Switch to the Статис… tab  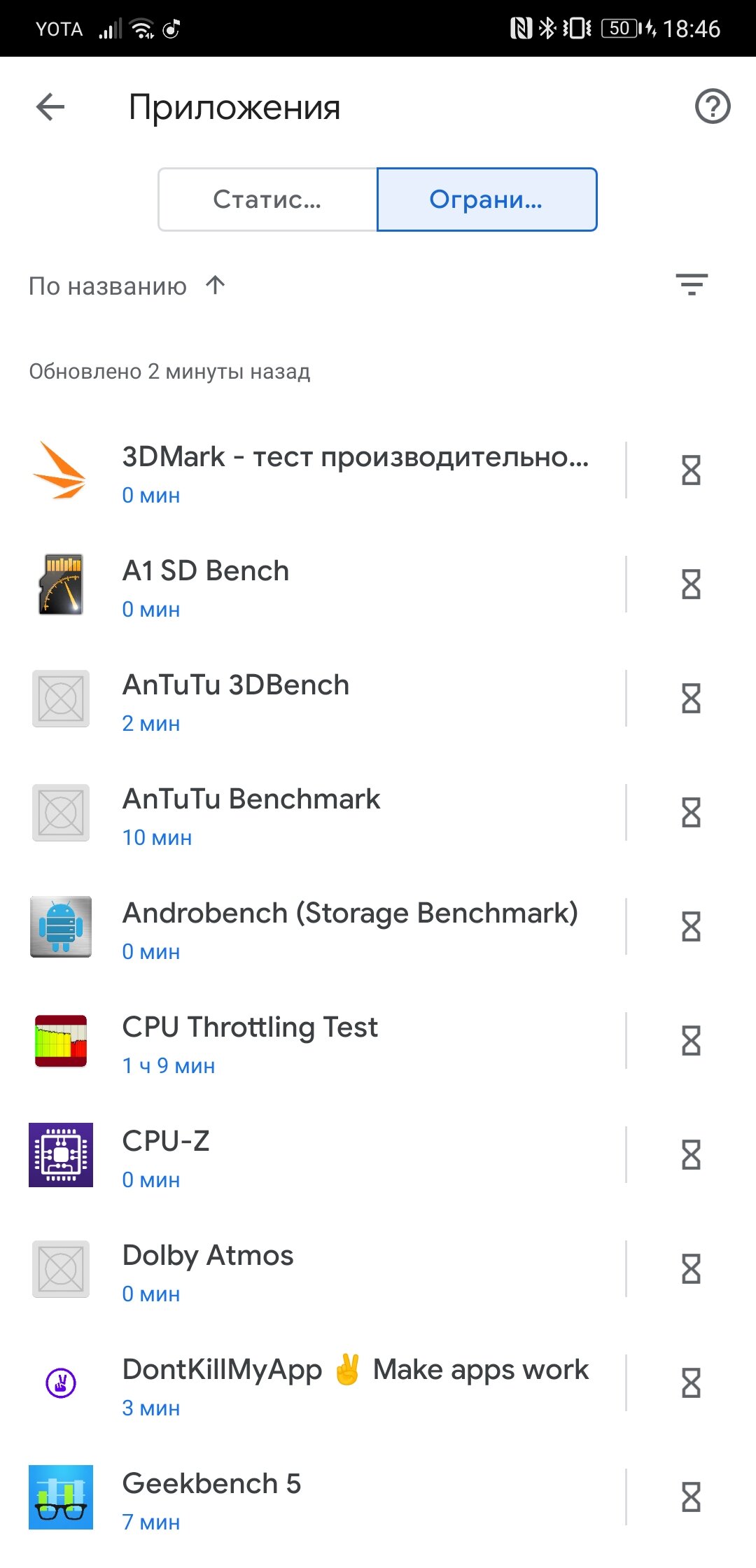(x=267, y=199)
